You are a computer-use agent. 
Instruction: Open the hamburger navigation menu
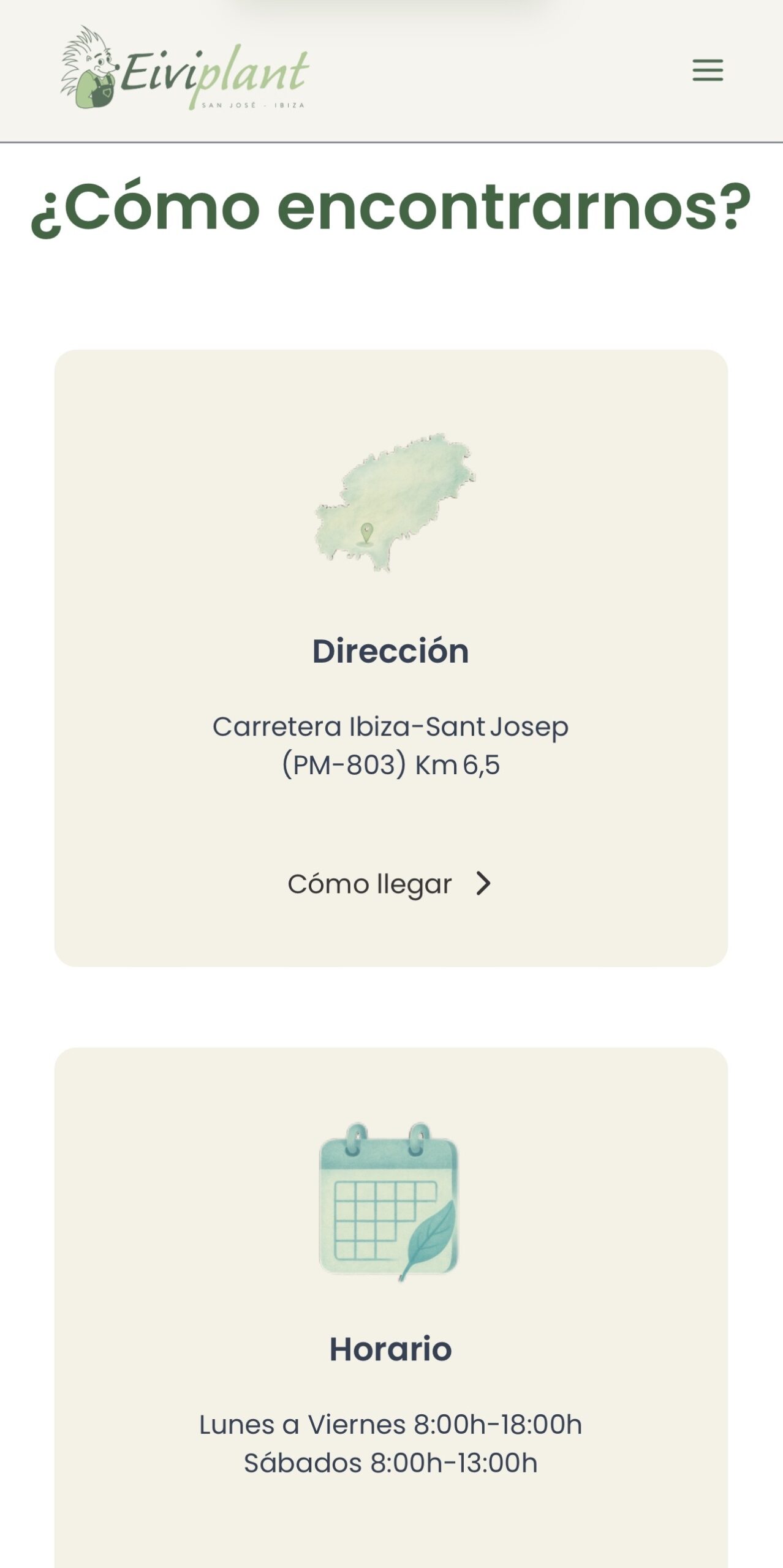coord(708,70)
